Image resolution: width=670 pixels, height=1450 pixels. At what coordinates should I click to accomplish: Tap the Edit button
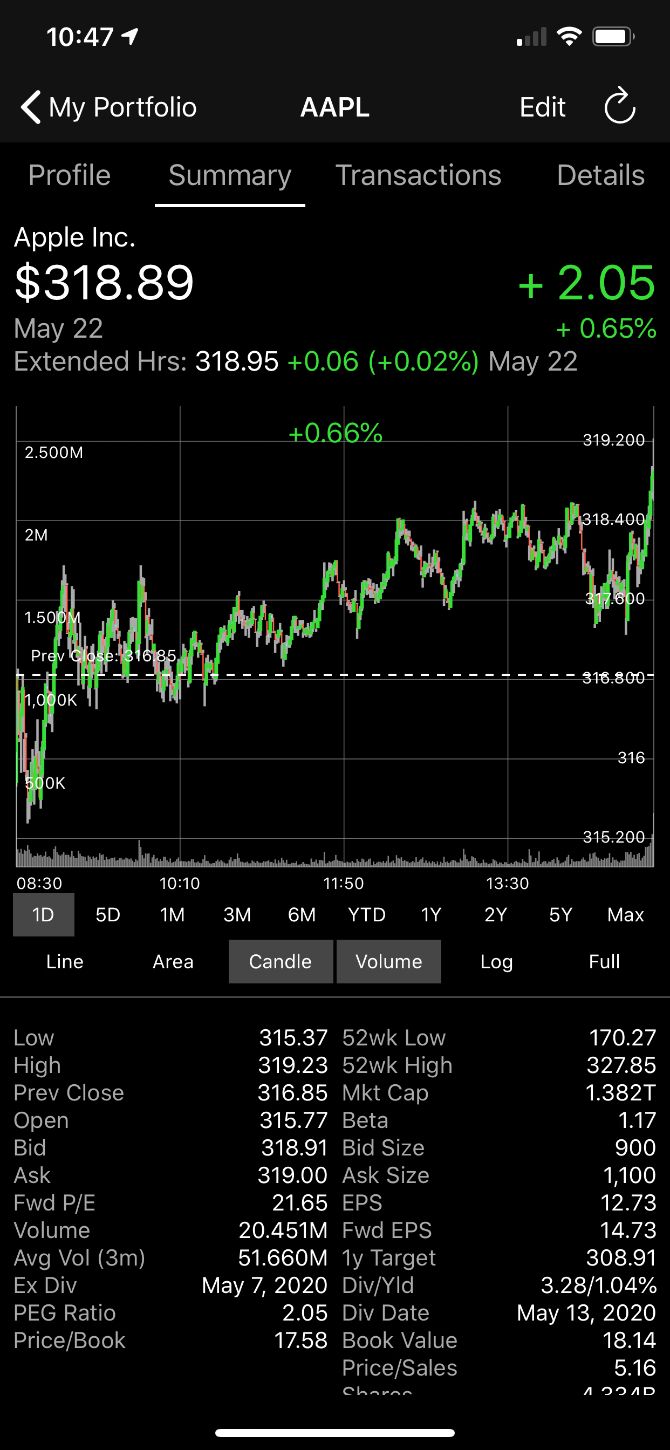542,107
